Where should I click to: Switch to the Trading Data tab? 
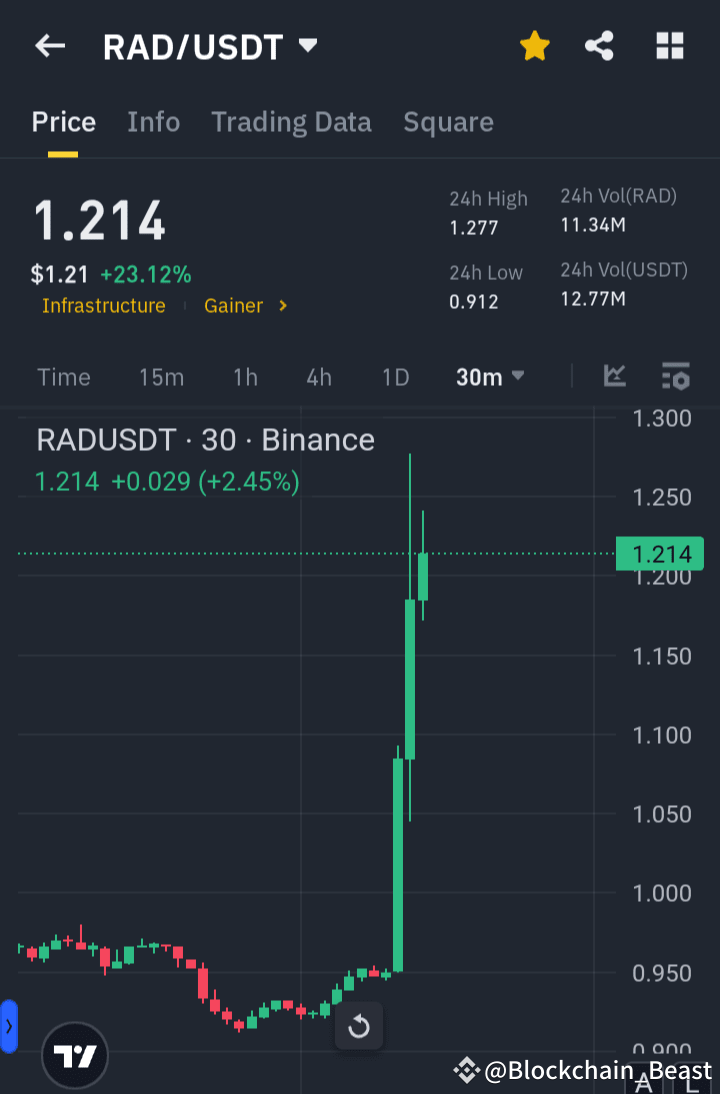click(291, 121)
